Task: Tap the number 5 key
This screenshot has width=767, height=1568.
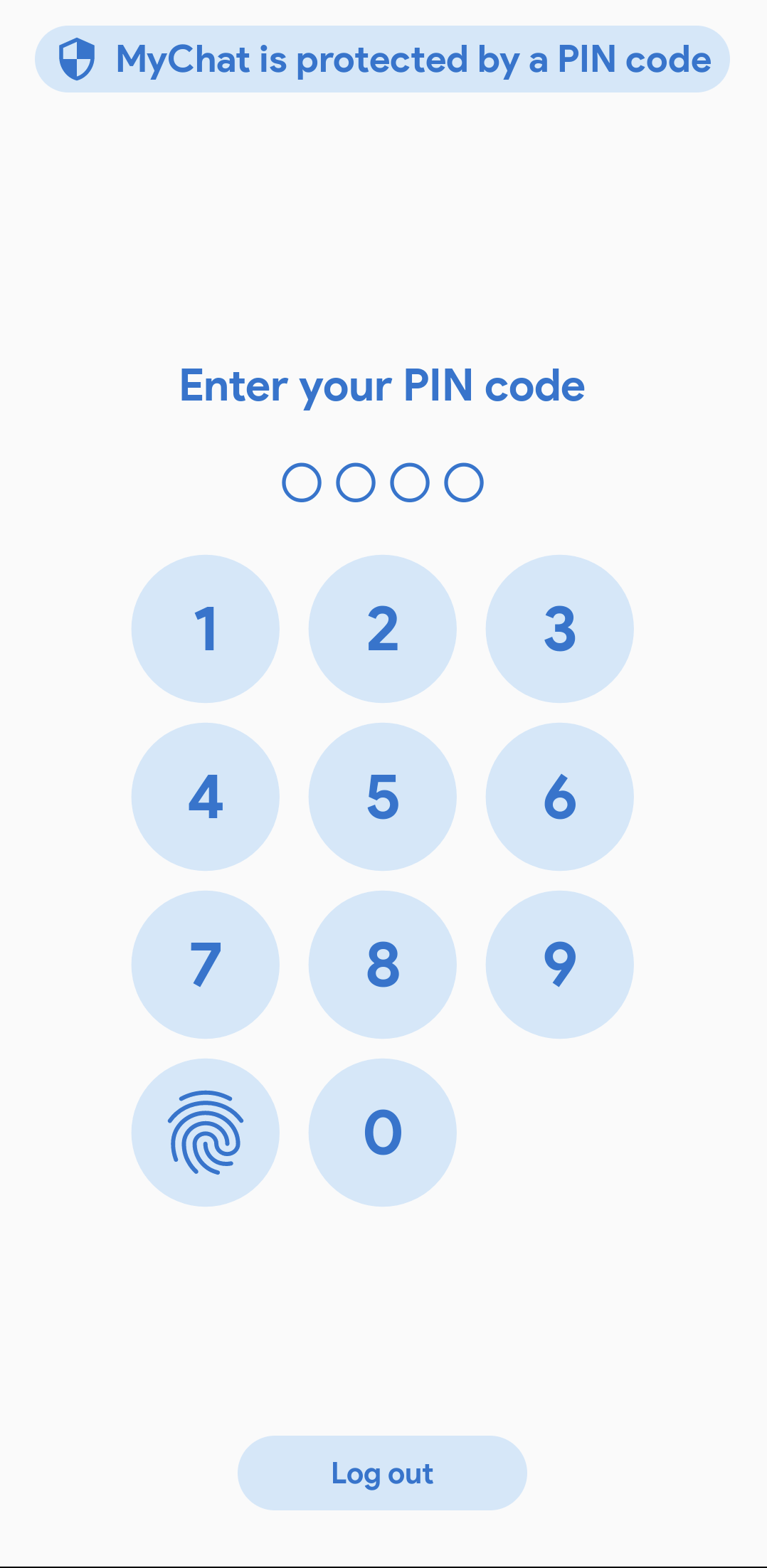Action: [383, 797]
